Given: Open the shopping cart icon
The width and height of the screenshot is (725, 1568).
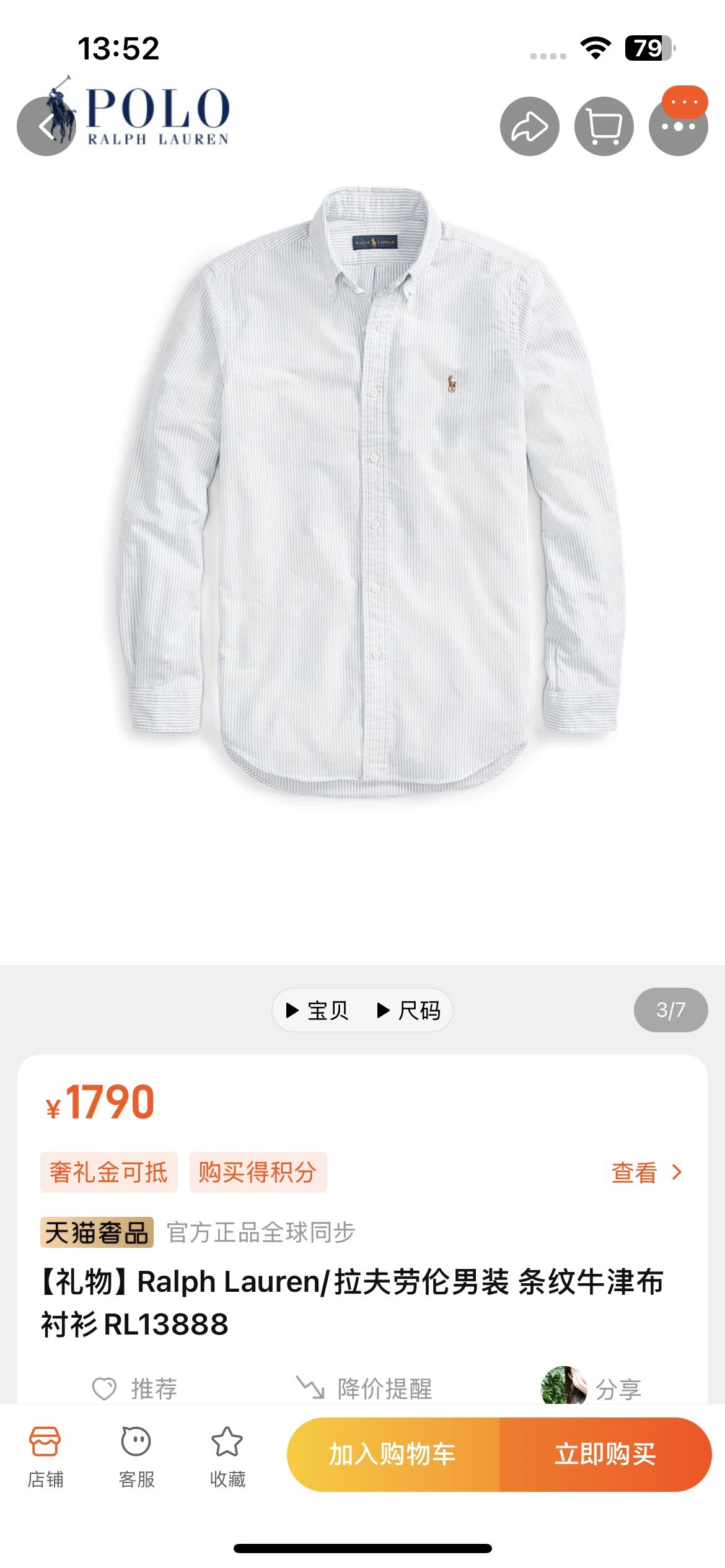Looking at the screenshot, I should [604, 126].
